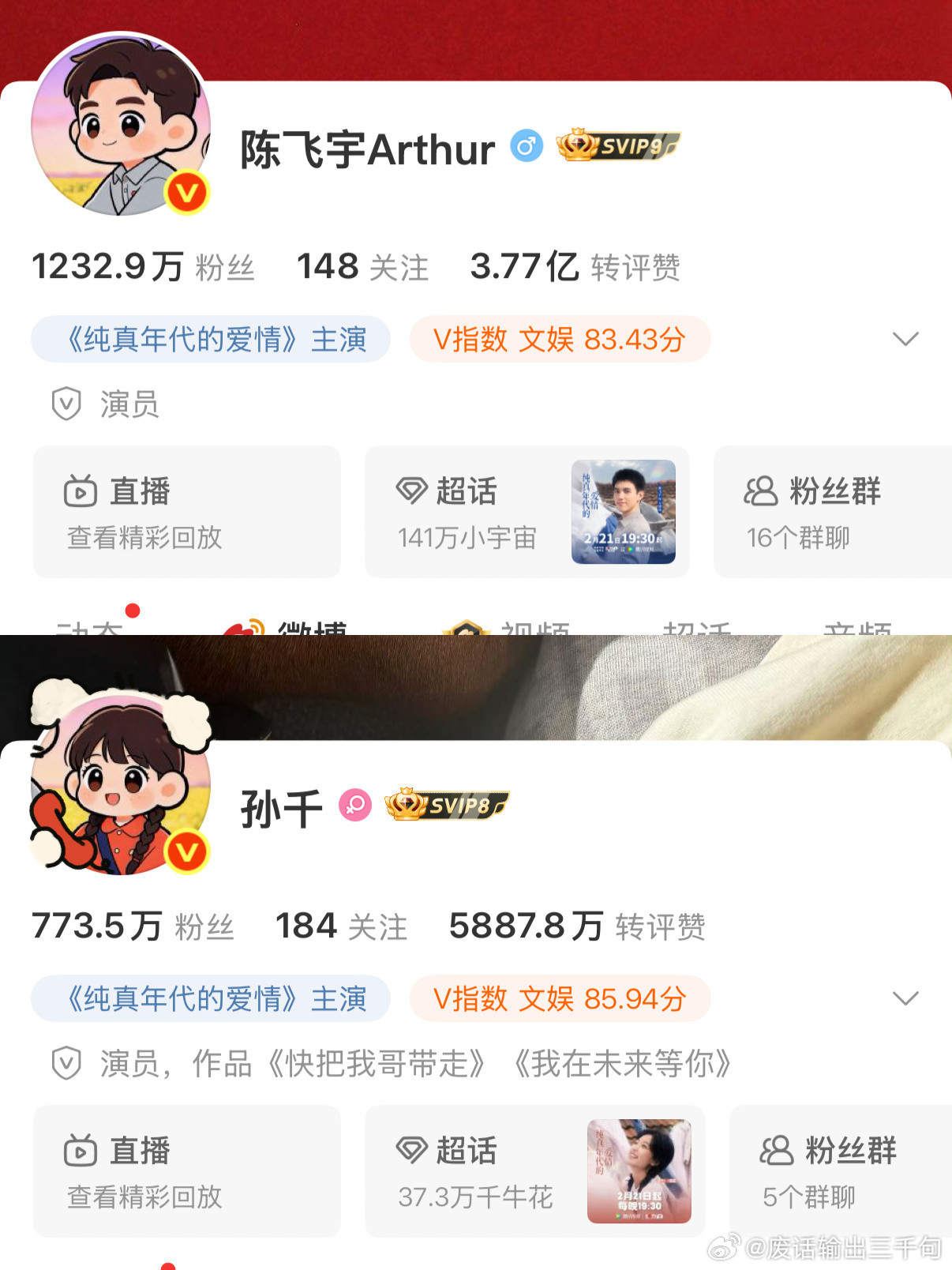Click the male gender icon beside 陈飞宇Arthur

526,147
